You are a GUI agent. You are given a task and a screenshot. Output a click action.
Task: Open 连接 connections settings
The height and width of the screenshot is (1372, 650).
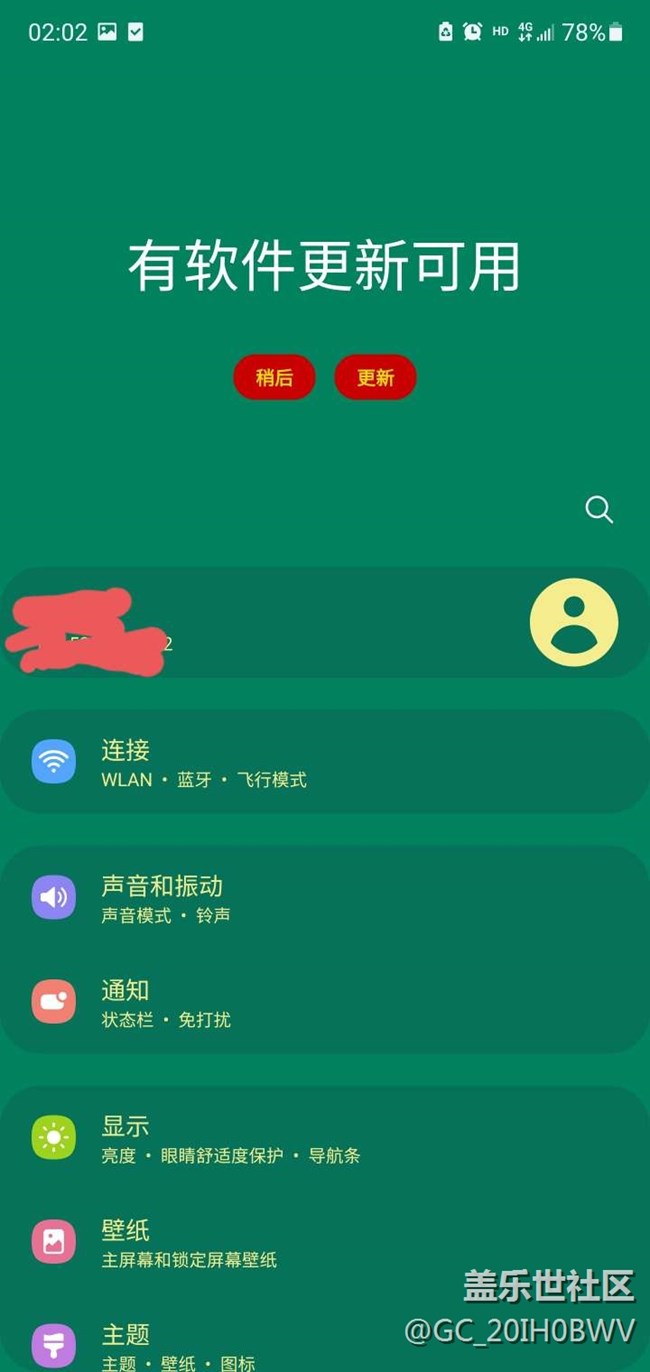pyautogui.click(x=325, y=762)
